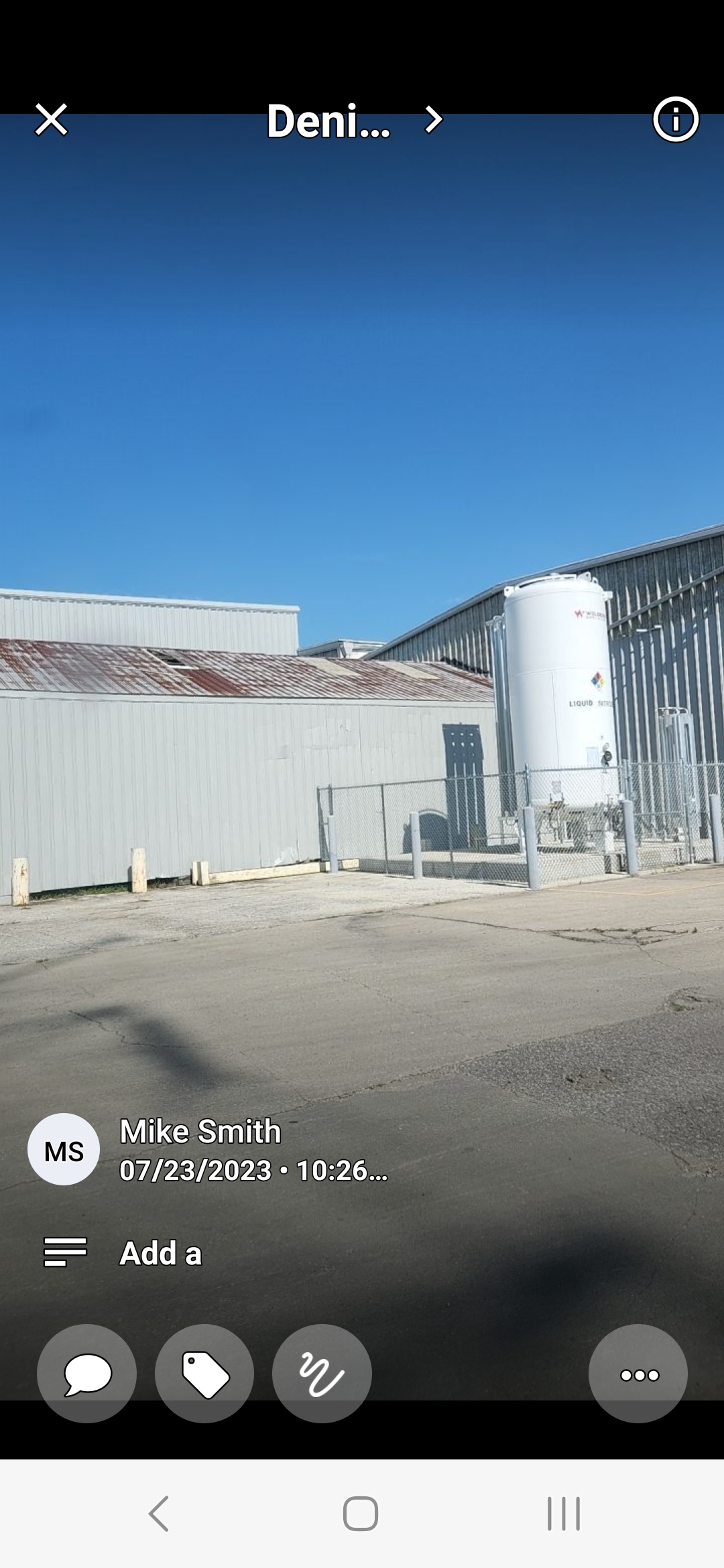Tag this photo with the tag button
Viewport: 724px width, 1568px height.
(204, 1373)
